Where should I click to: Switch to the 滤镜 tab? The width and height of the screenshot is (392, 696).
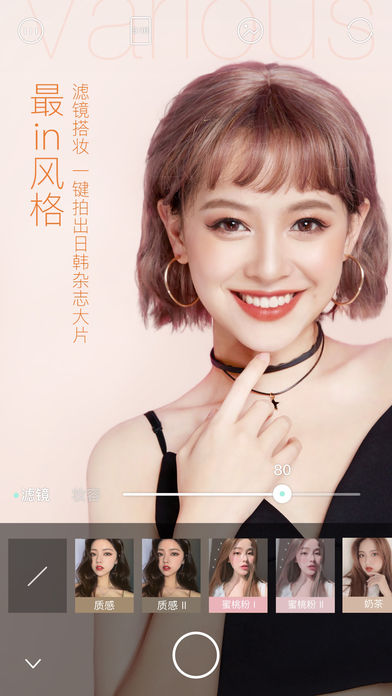36,495
